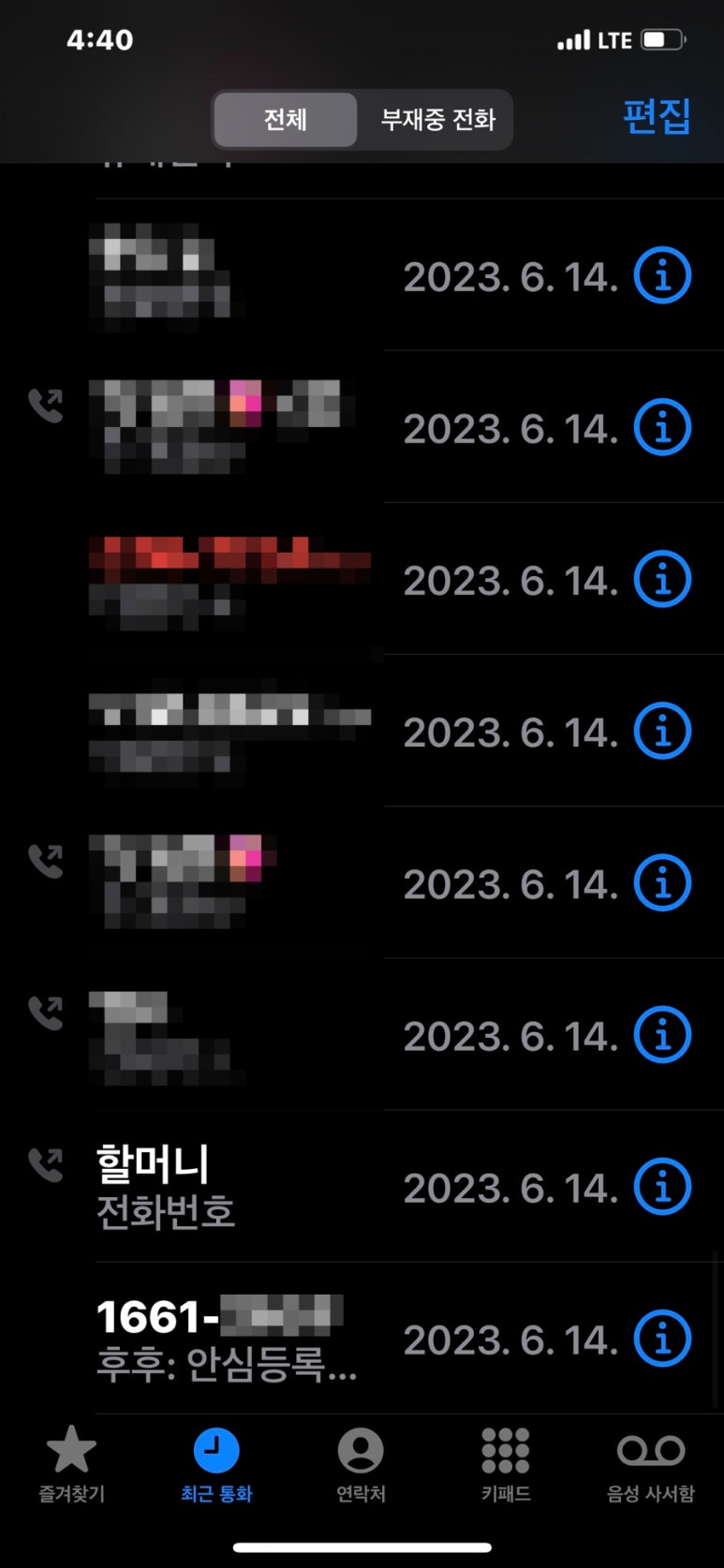724x1568 pixels.
Task: Switch to the 부재중 전화 tab
Action: click(x=436, y=120)
